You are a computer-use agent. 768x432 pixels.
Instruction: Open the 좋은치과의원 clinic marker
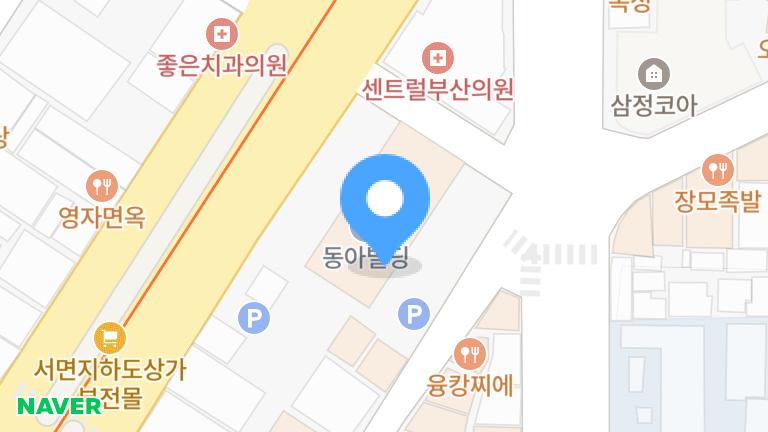click(x=221, y=35)
